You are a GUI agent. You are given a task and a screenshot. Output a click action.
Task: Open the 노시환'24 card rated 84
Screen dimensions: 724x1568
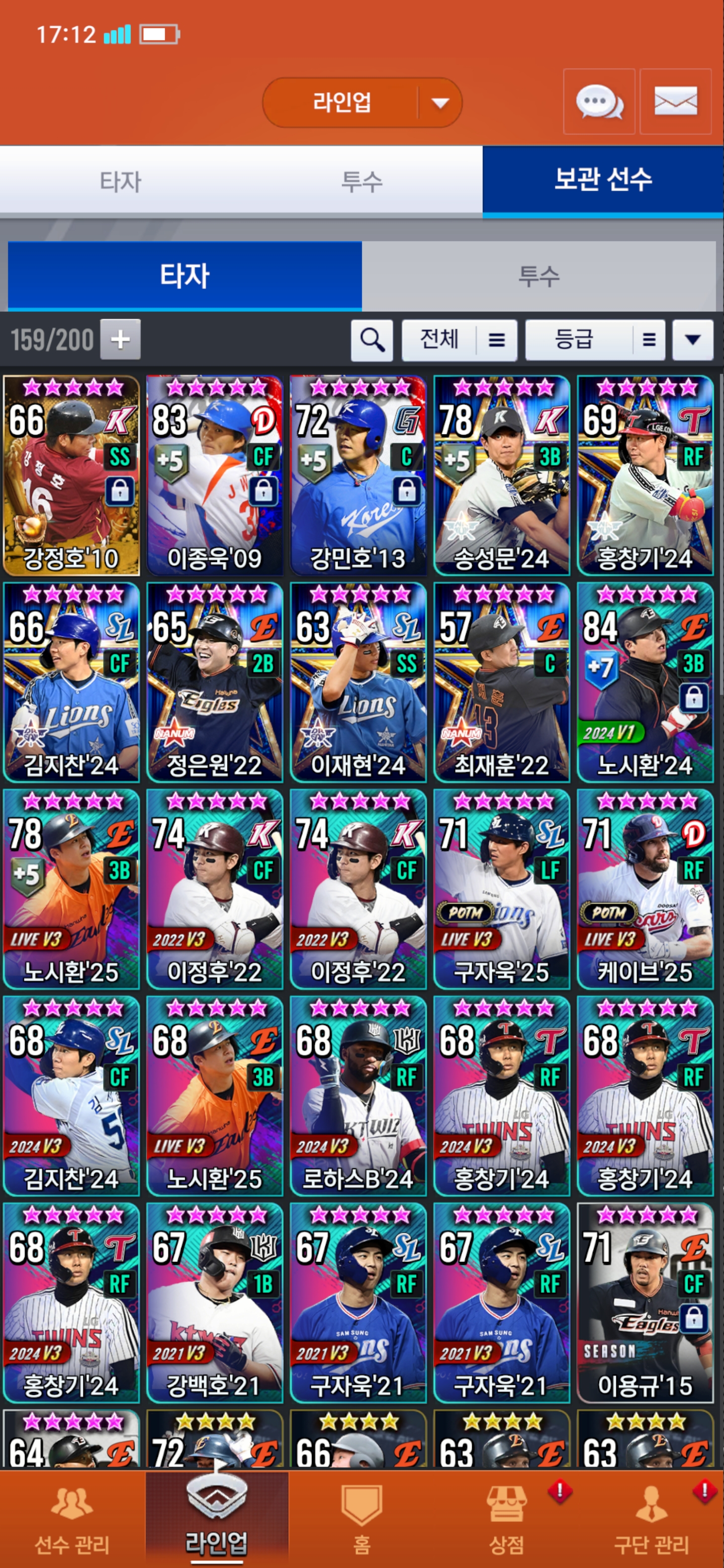tap(645, 682)
